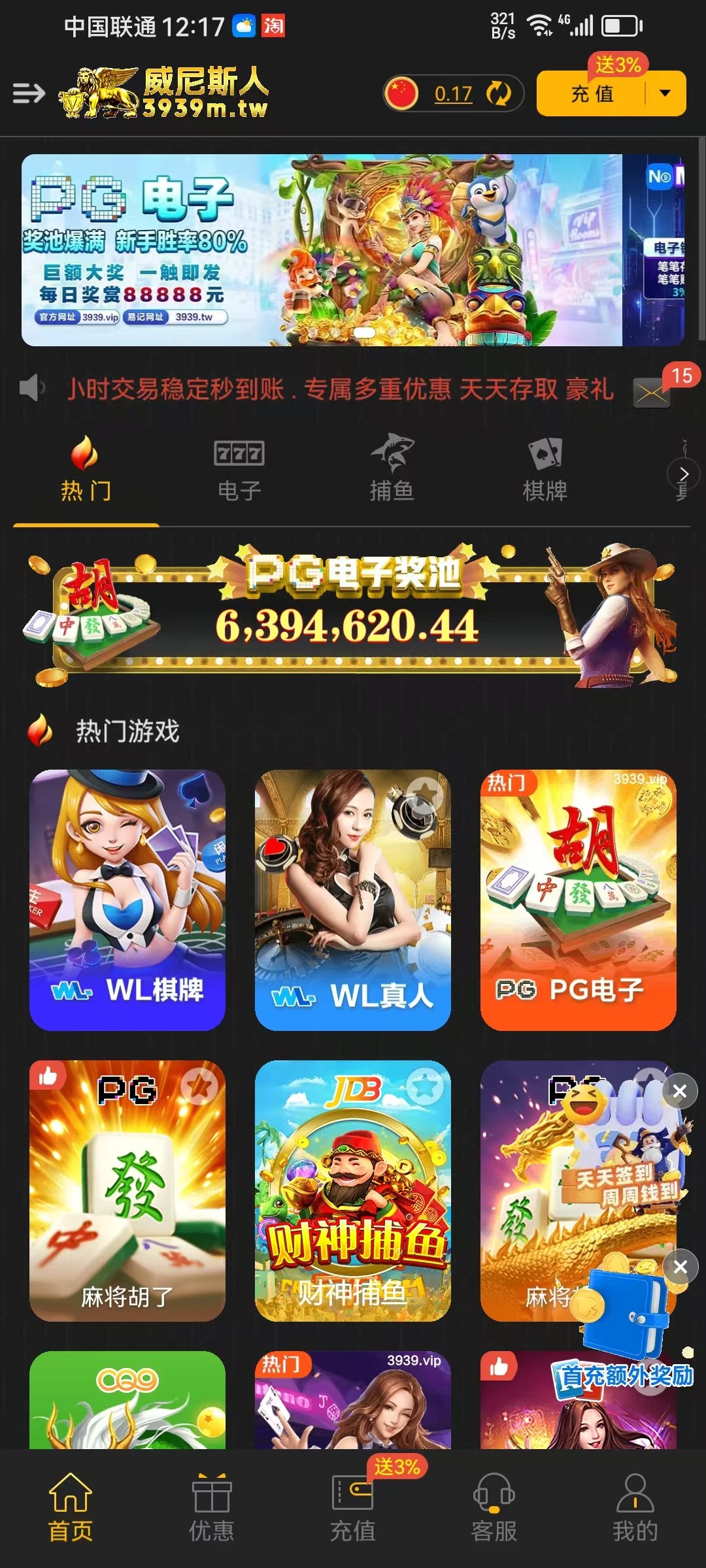
Task: Show more categories with the right chevron
Action: click(684, 474)
